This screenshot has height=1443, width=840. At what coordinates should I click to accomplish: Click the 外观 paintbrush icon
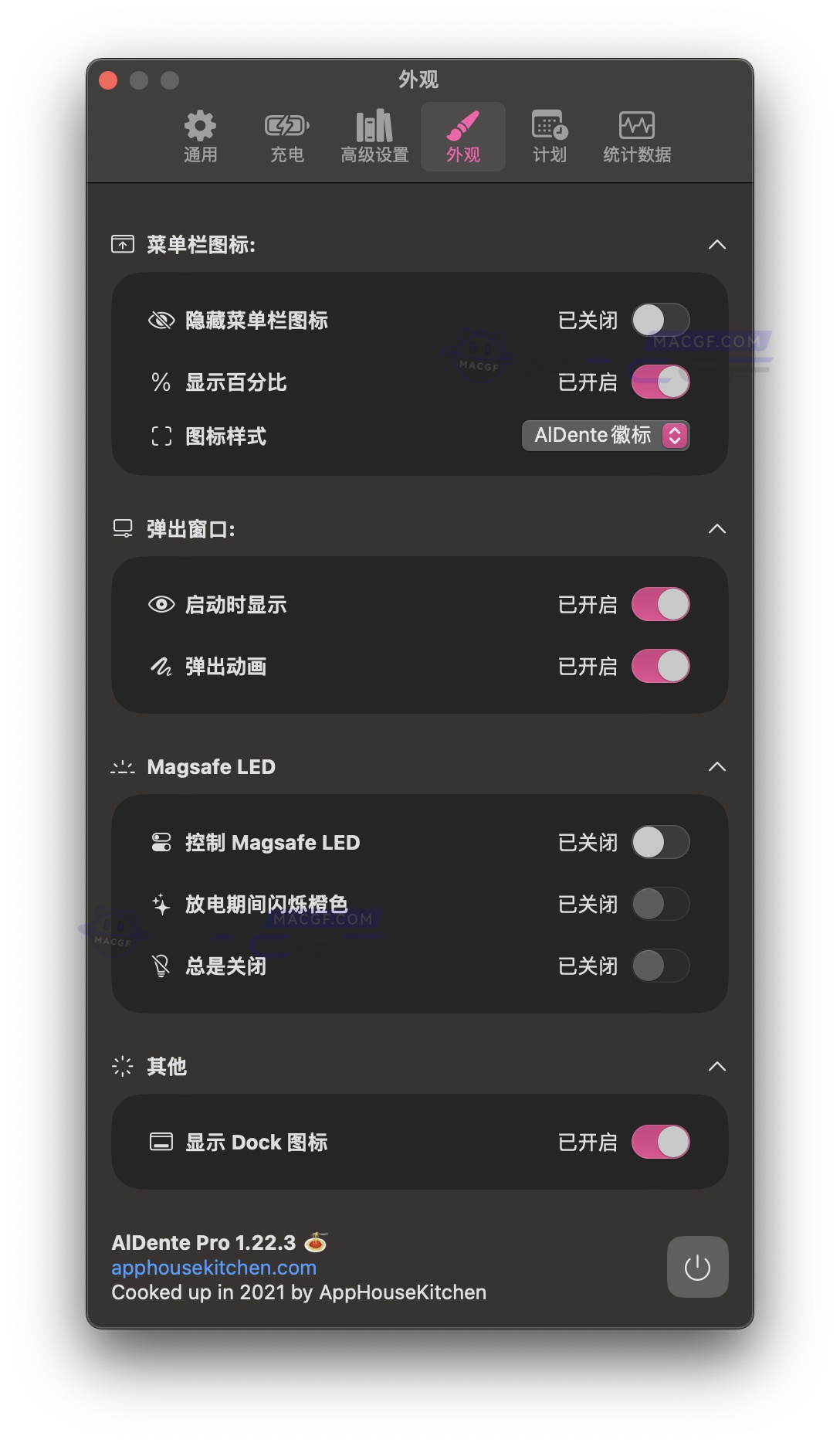point(463,135)
